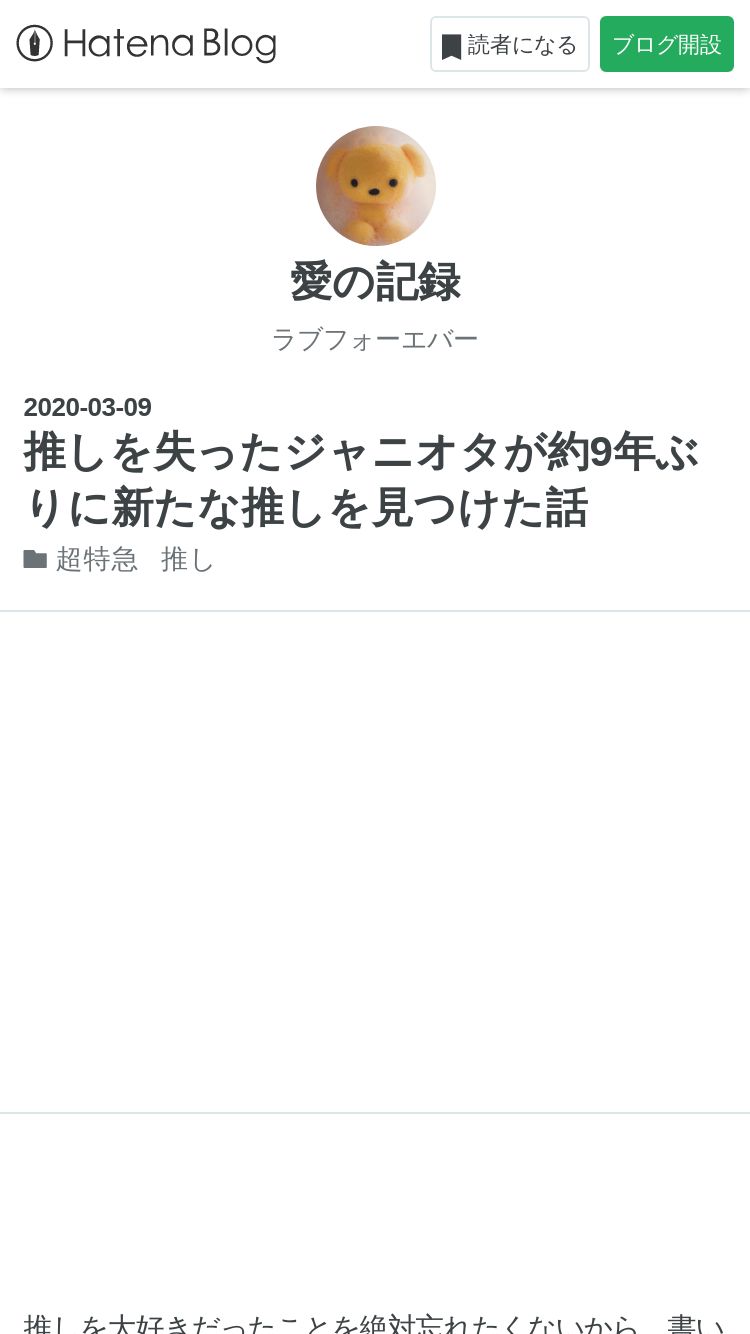The image size is (750, 1334).
Task: Open the Hatena Blog home link
Action: tap(147, 44)
